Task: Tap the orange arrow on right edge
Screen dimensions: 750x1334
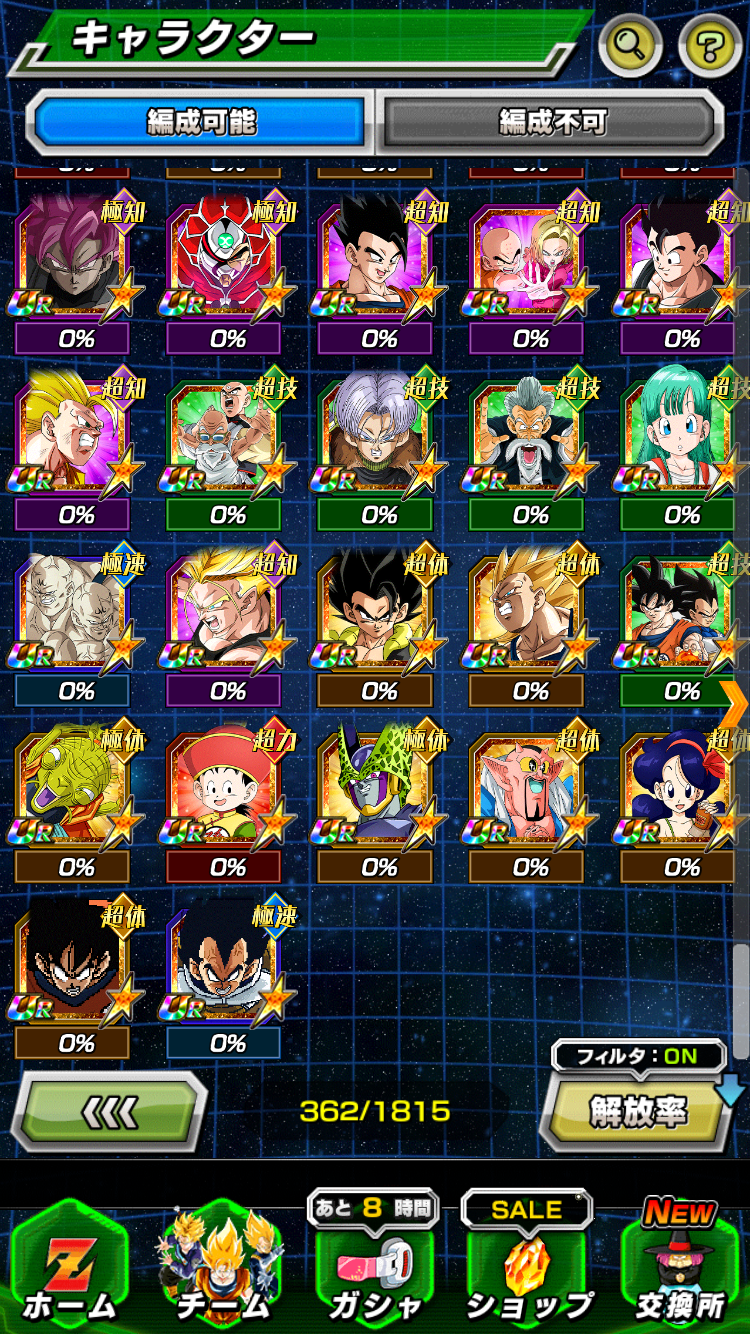Action: tap(736, 703)
